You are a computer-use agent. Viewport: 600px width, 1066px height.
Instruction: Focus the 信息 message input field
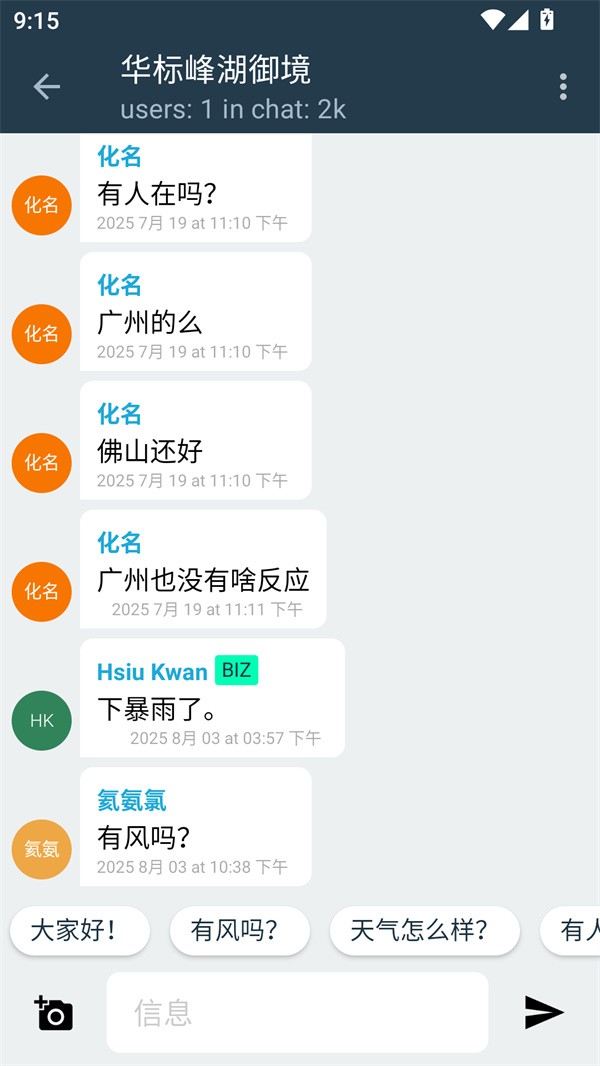[x=297, y=1013]
